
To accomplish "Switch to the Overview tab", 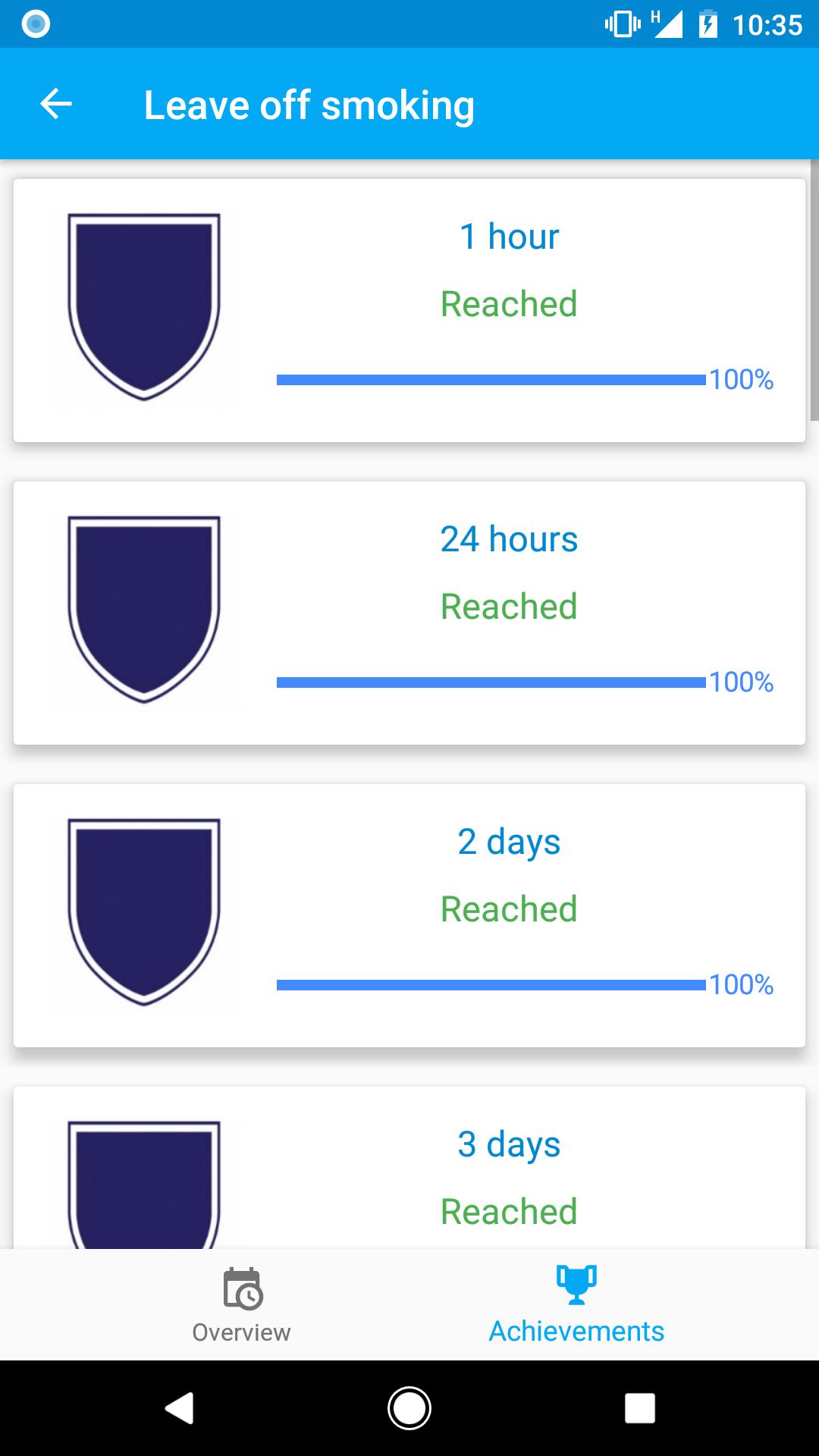I will tap(241, 1304).
